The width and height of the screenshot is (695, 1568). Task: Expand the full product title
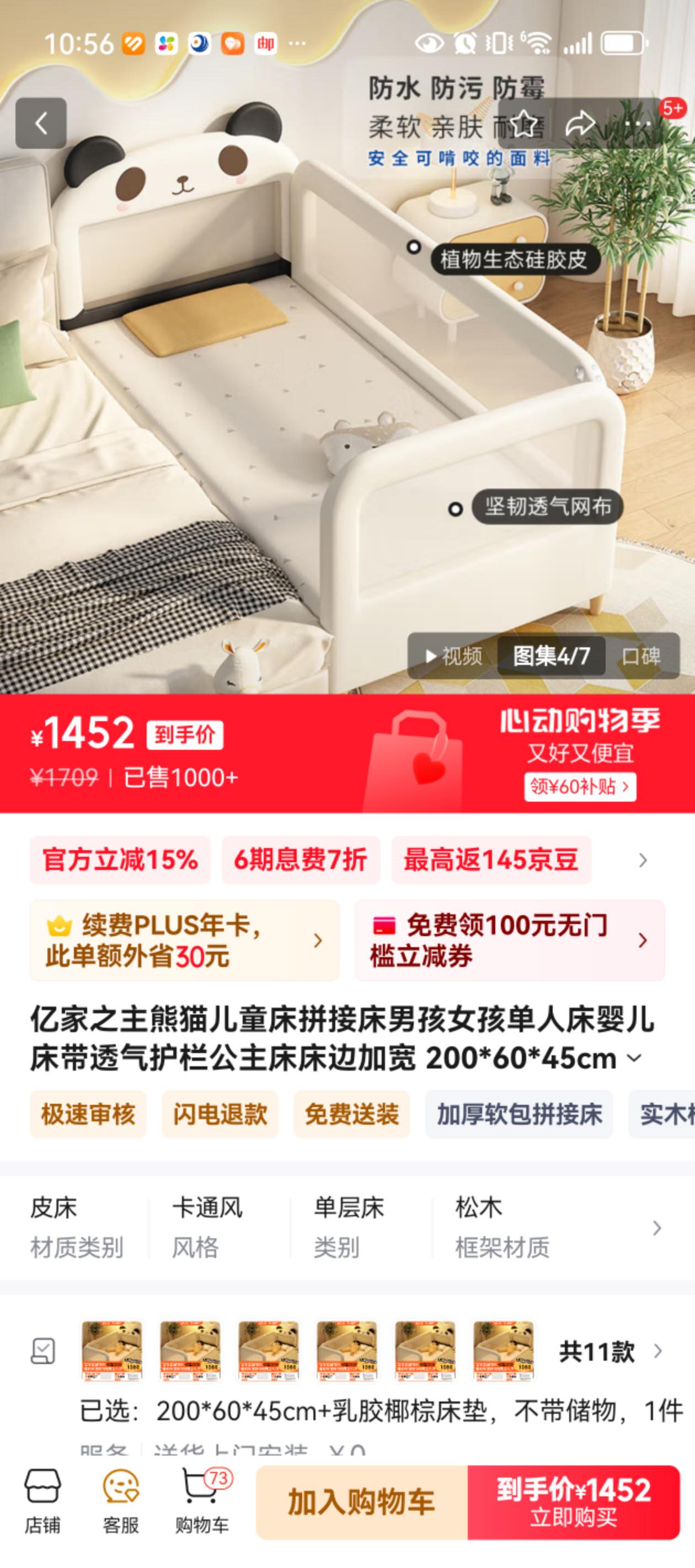(x=634, y=1059)
